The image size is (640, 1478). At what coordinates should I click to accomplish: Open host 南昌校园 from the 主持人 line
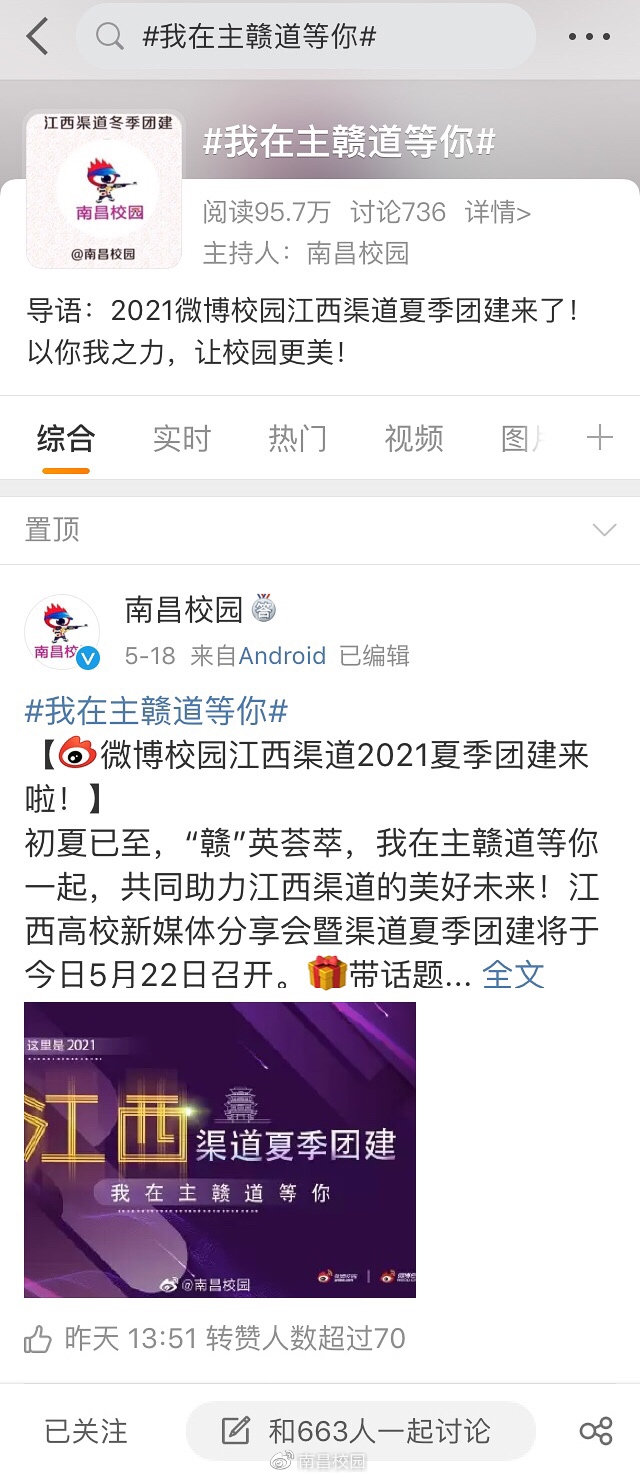tap(358, 252)
